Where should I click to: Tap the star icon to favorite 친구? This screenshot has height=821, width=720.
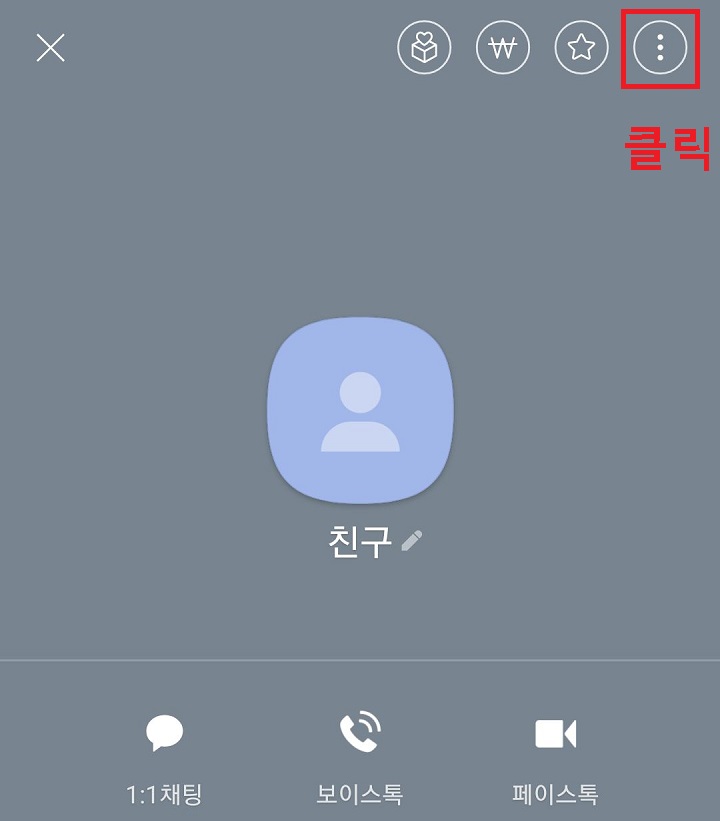(x=580, y=45)
